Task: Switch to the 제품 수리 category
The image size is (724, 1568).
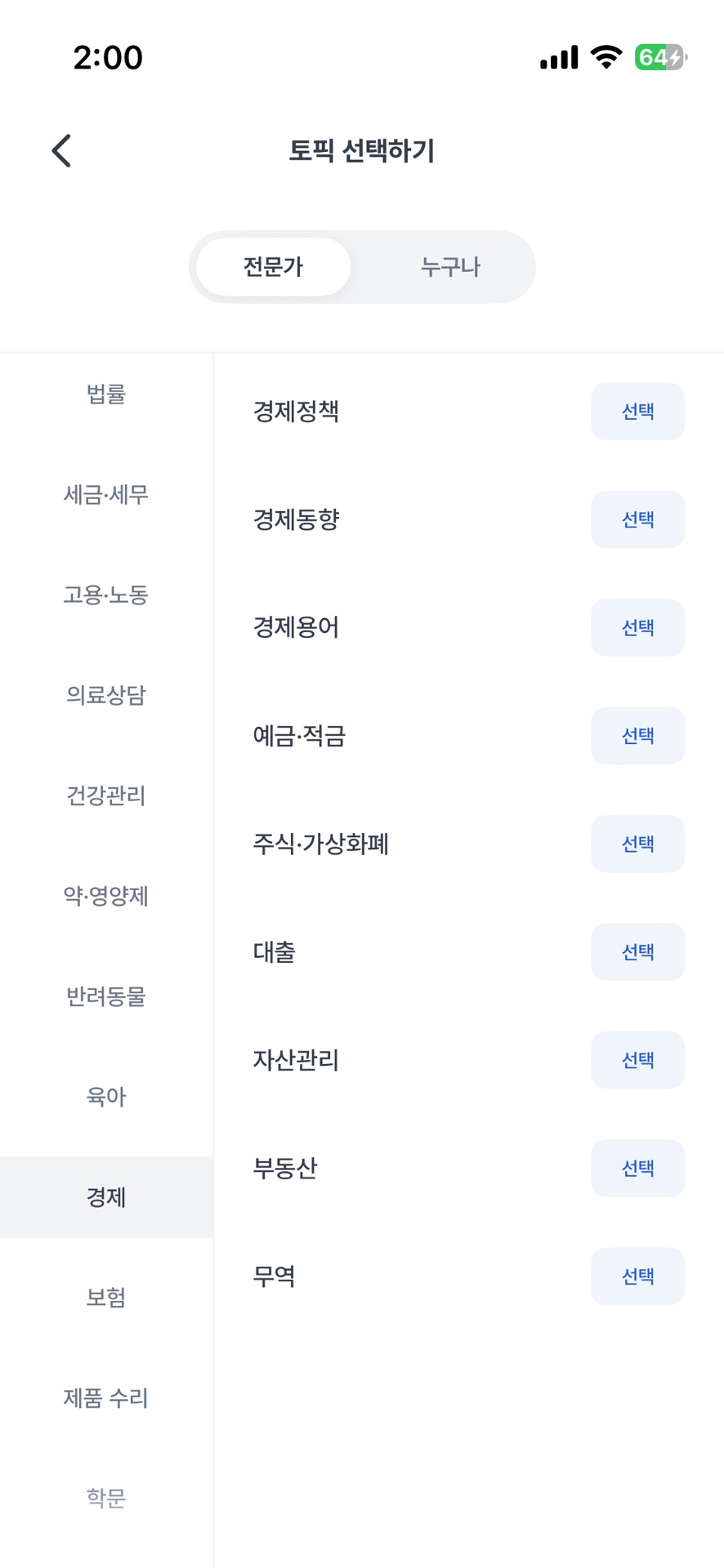Action: 106,1398
